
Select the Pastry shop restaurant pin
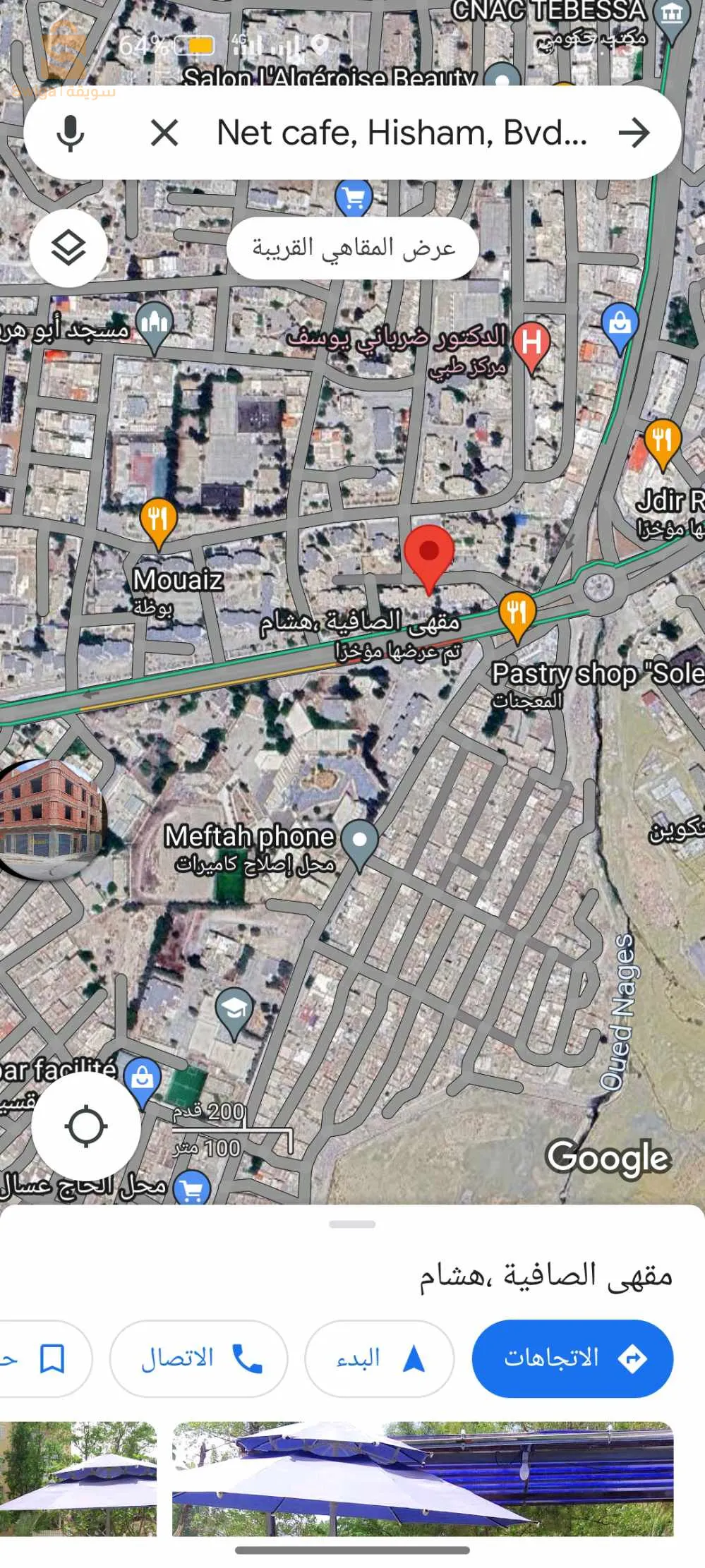[x=517, y=614]
